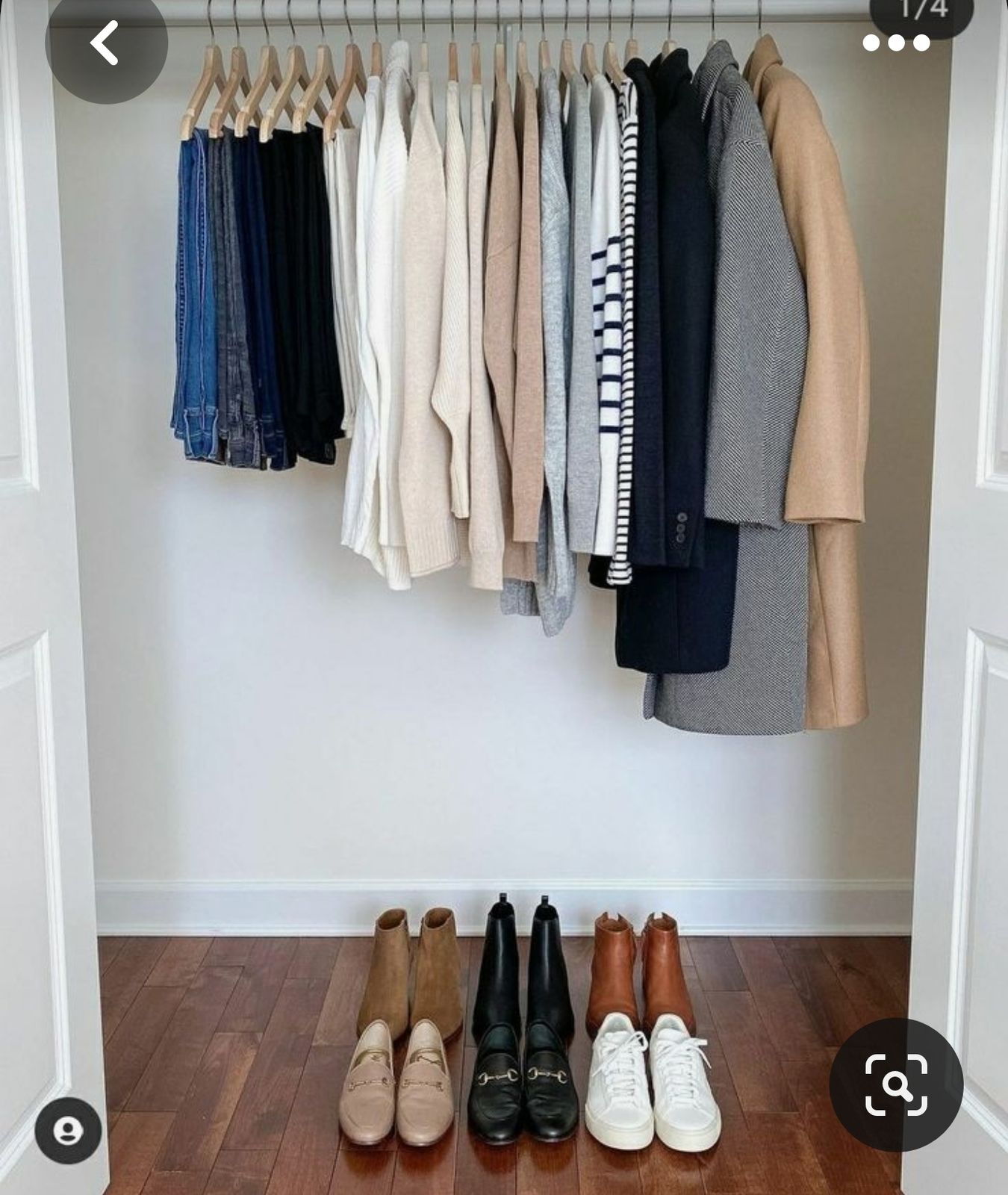Start visual search with the lens icon
The image size is (1008, 1195).
tap(896, 1084)
